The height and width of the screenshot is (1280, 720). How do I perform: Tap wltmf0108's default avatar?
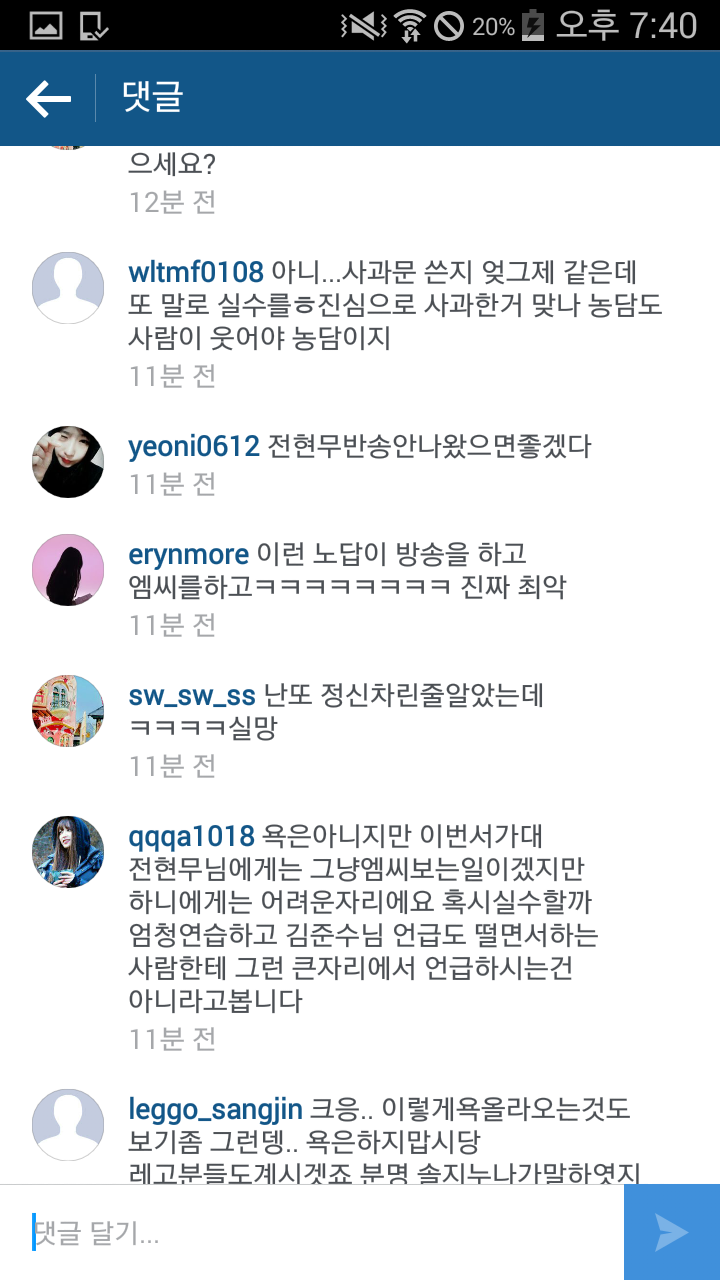point(68,288)
